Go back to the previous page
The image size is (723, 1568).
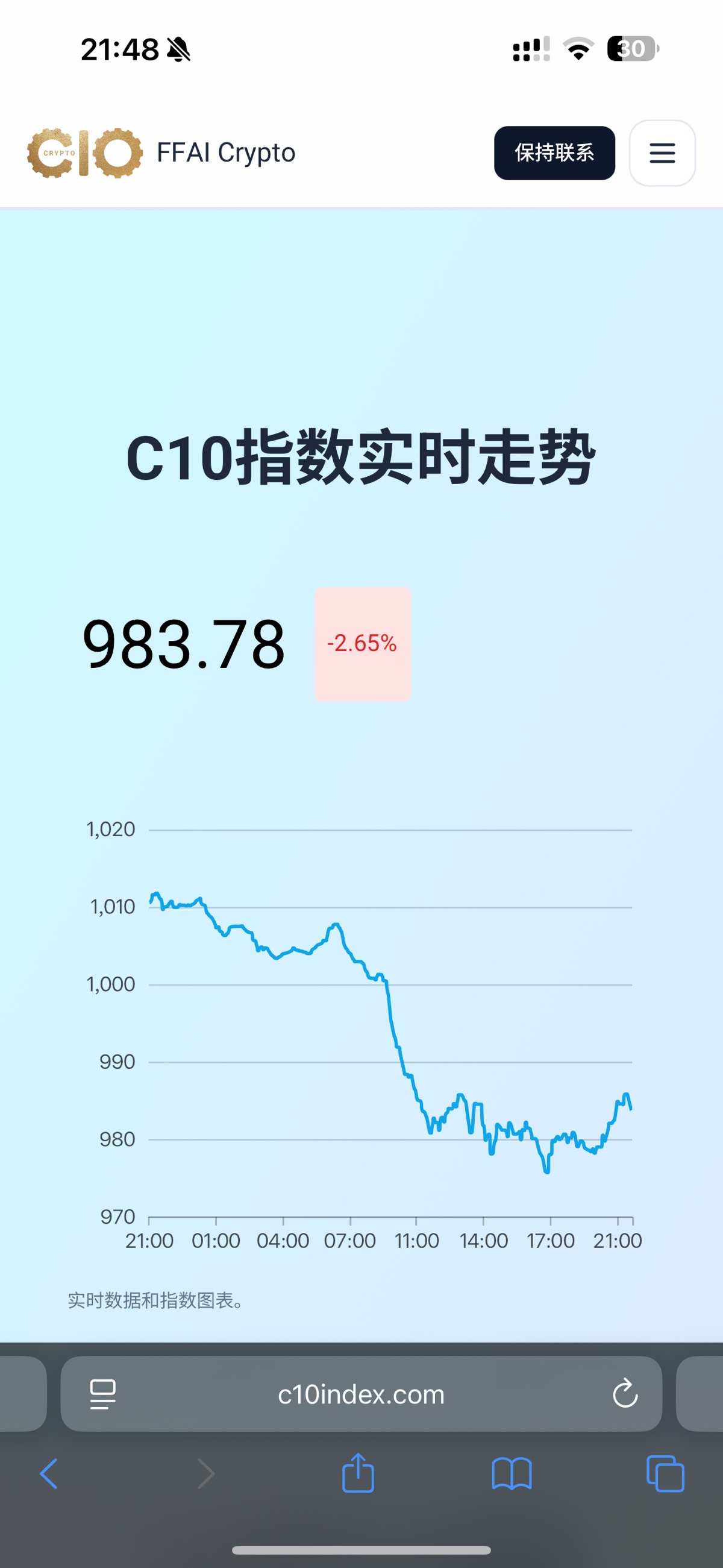(x=49, y=1473)
